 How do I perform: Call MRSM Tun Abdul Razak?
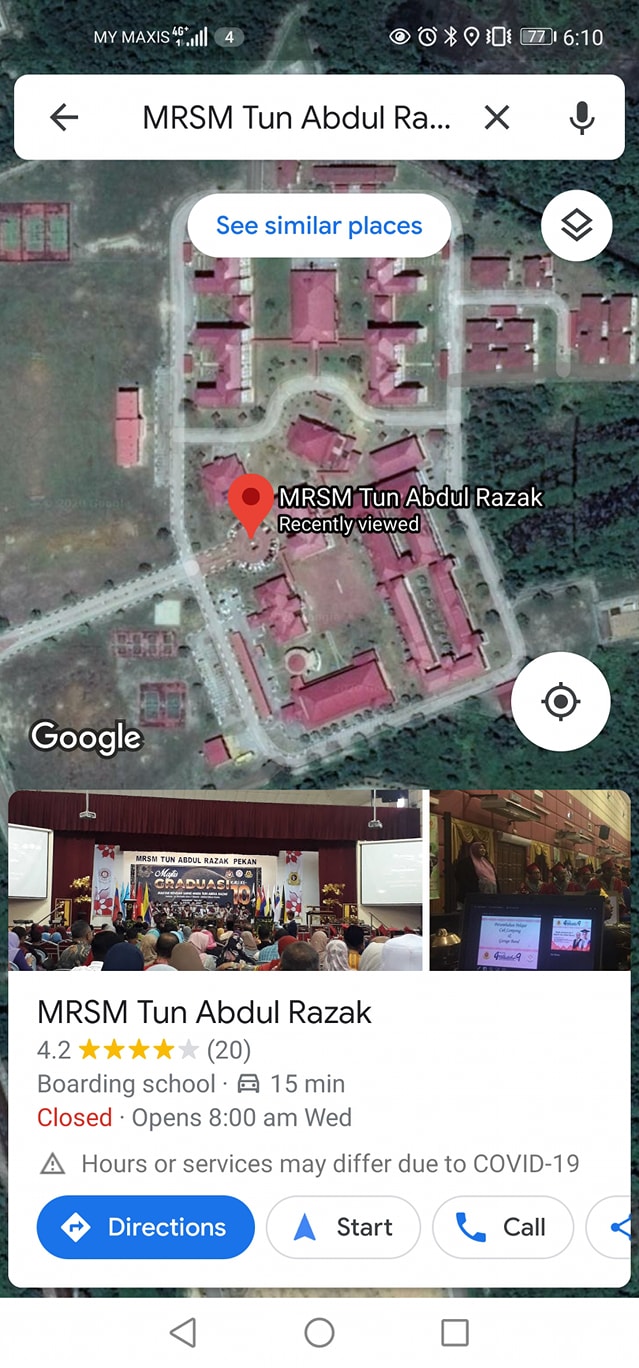503,1227
